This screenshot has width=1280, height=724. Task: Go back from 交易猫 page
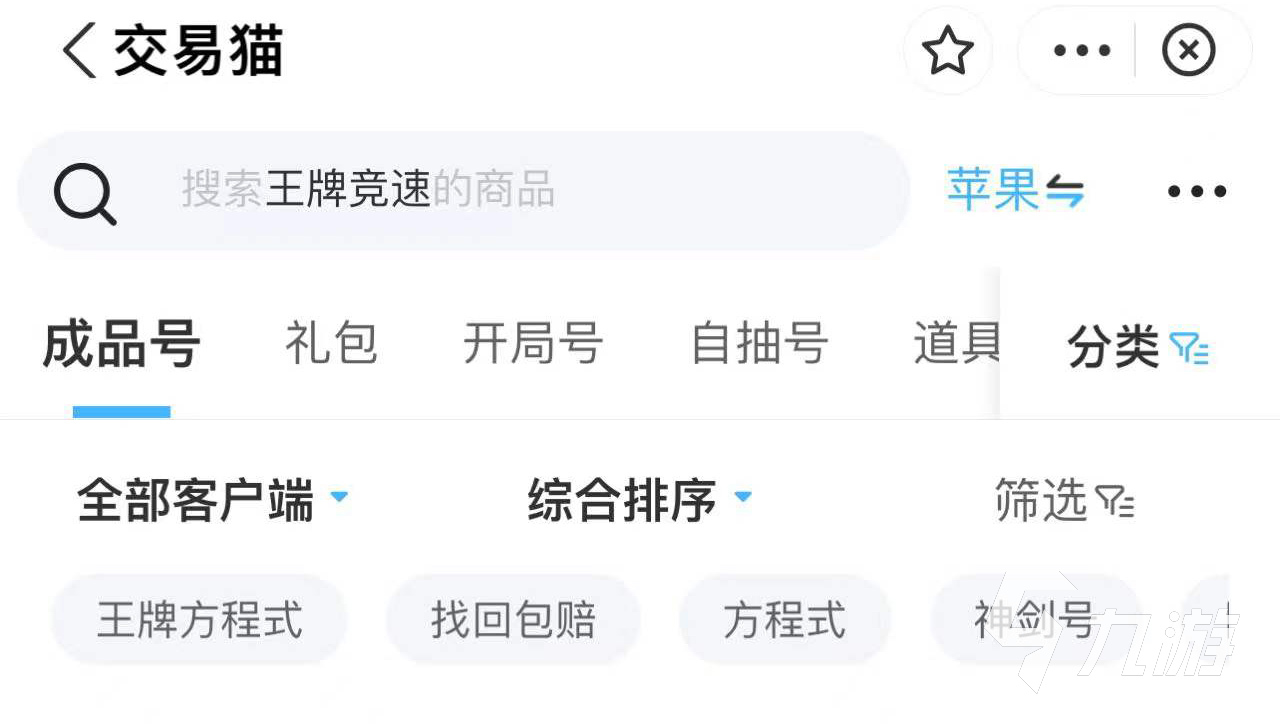coord(80,50)
